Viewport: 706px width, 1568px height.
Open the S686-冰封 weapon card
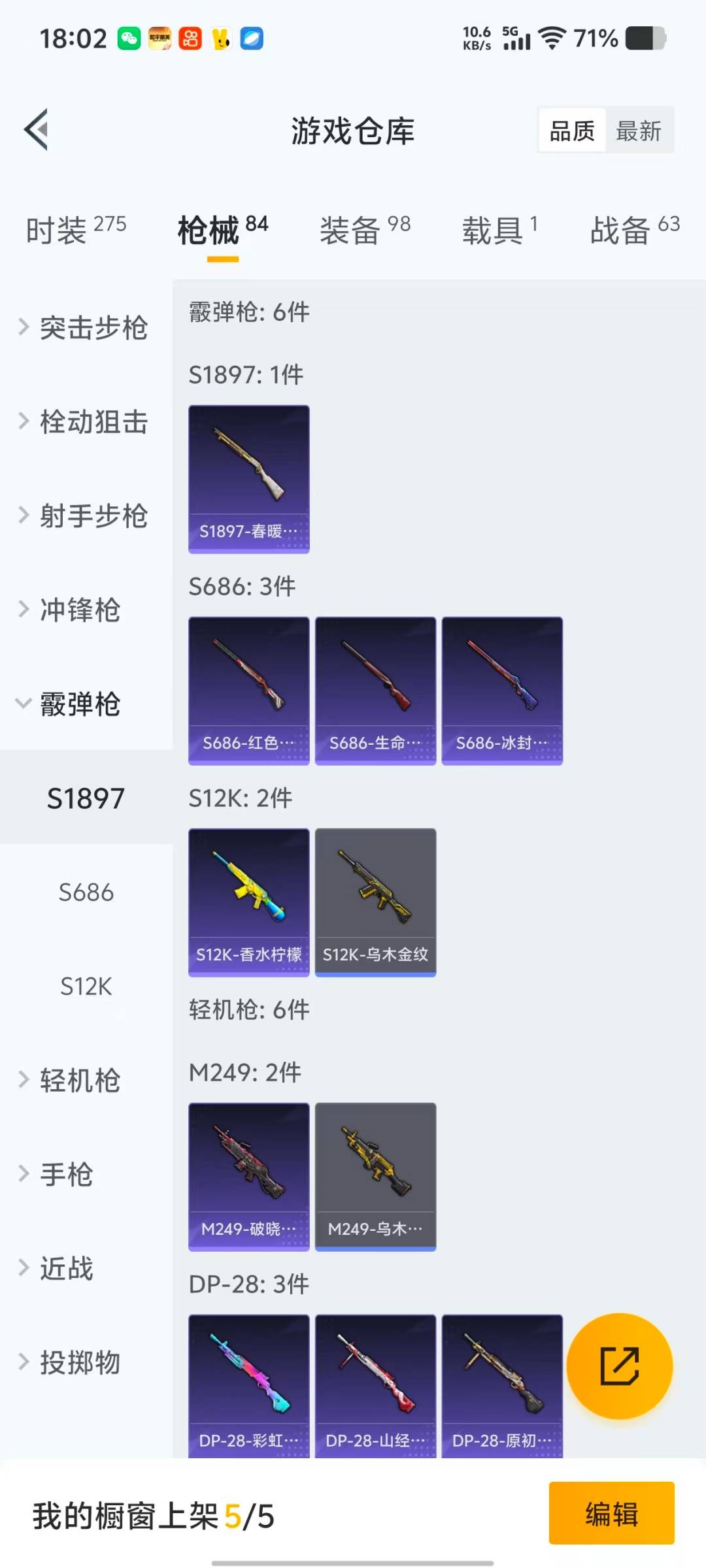tap(502, 690)
